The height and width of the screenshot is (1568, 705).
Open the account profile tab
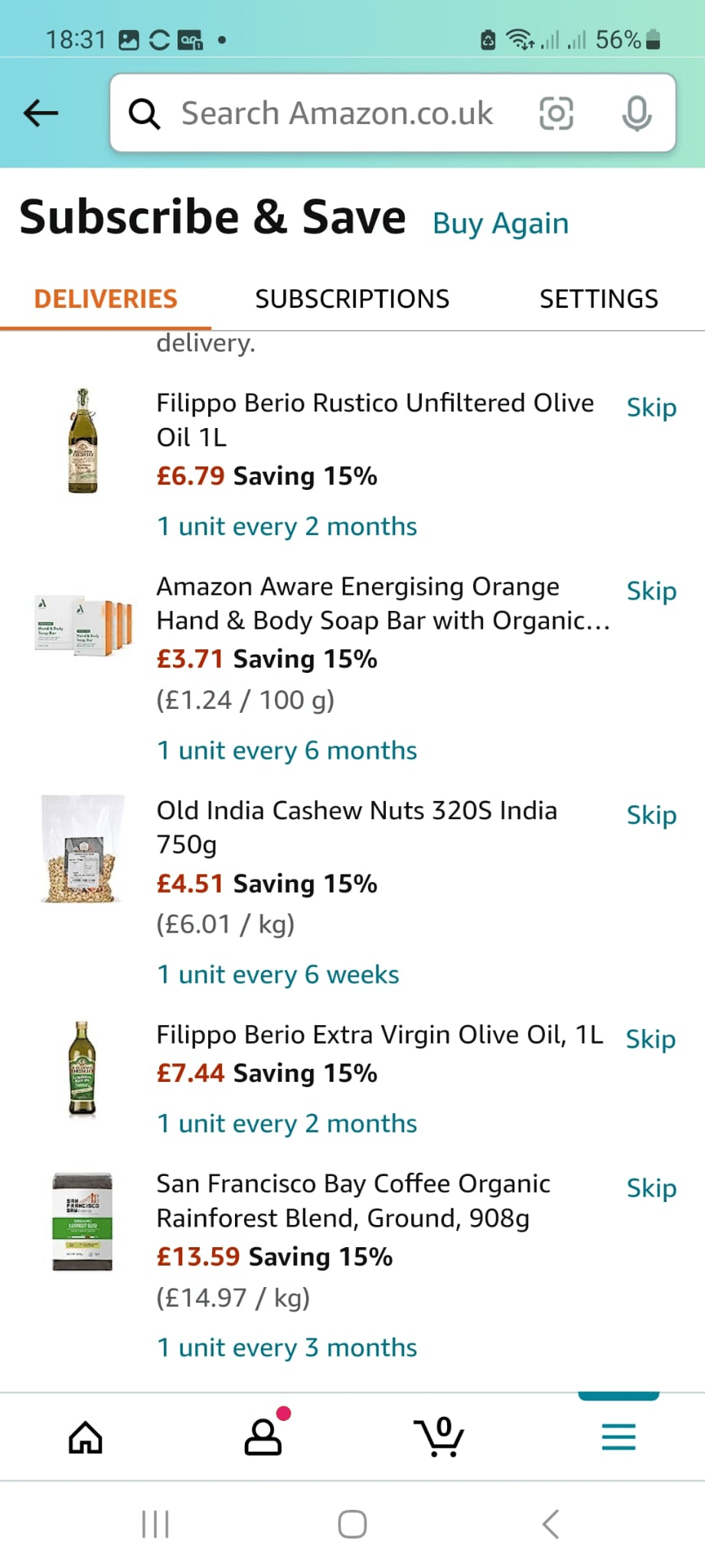click(x=263, y=1436)
